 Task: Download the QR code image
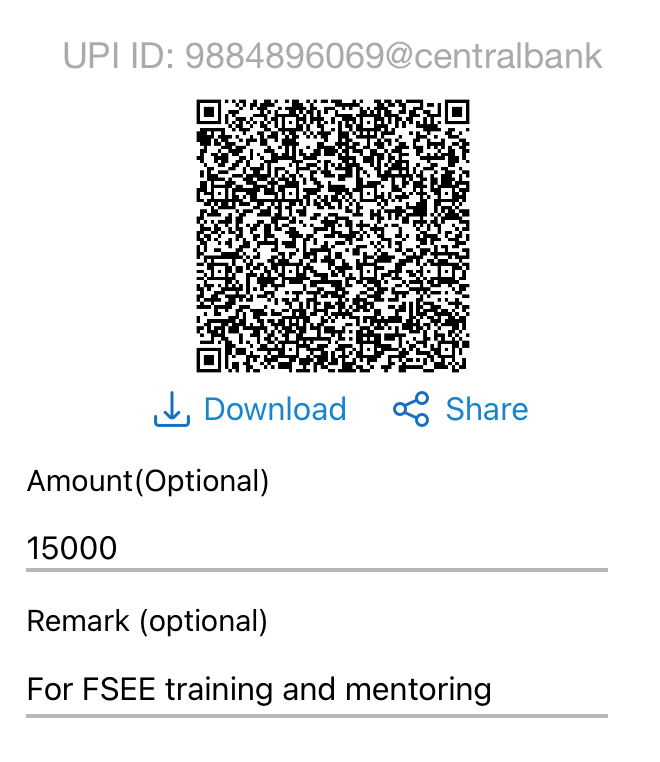[x=250, y=409]
